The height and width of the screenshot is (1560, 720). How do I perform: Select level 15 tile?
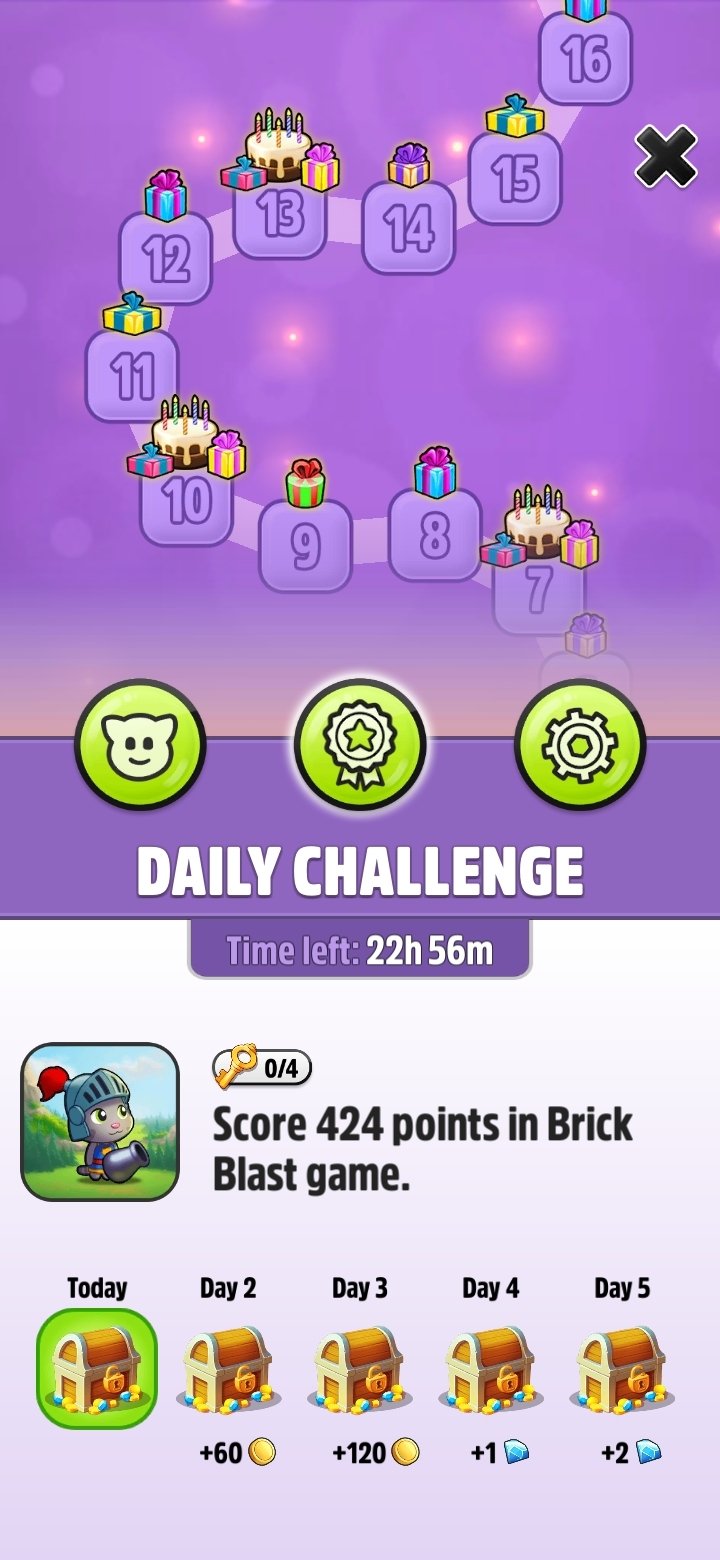[x=515, y=178]
